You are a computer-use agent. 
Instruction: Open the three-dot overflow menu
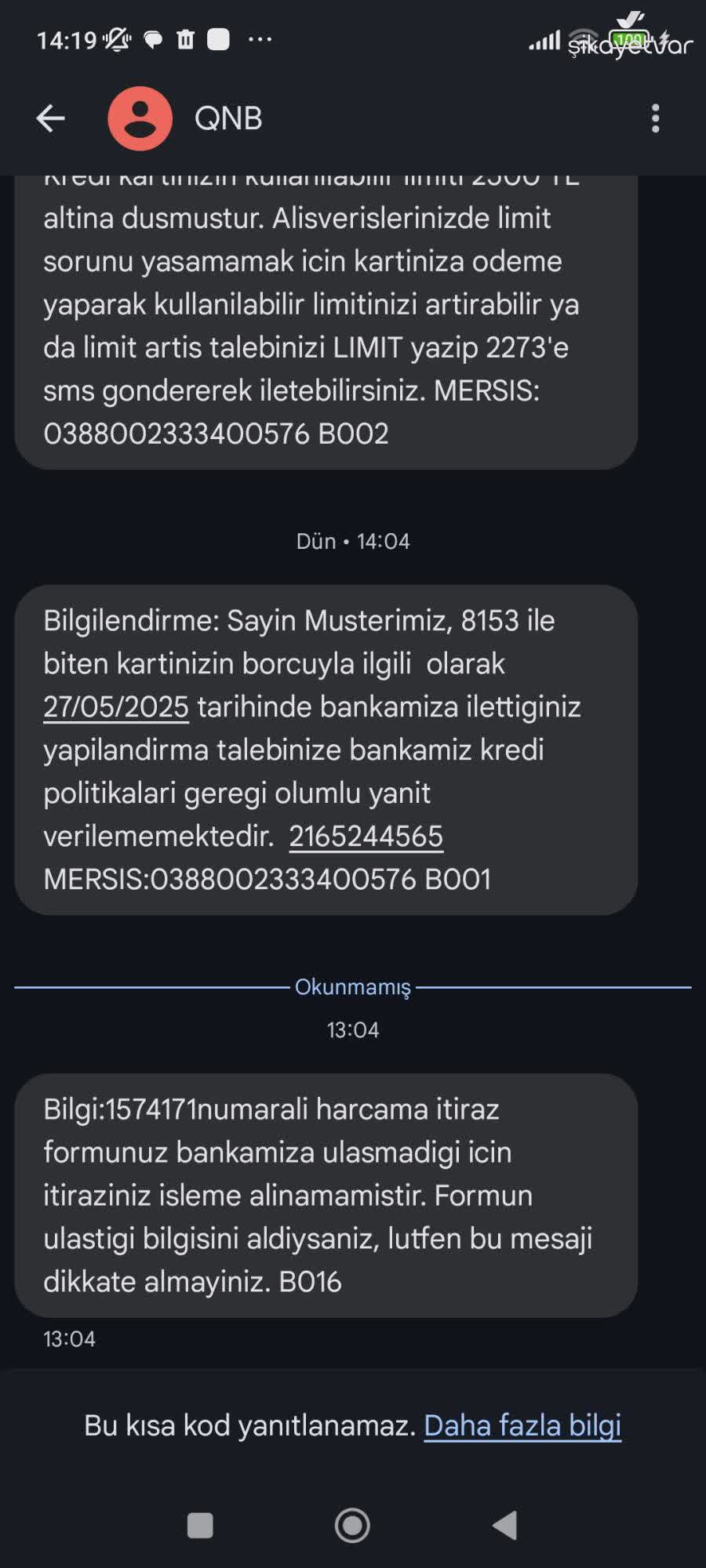pyautogui.click(x=656, y=118)
